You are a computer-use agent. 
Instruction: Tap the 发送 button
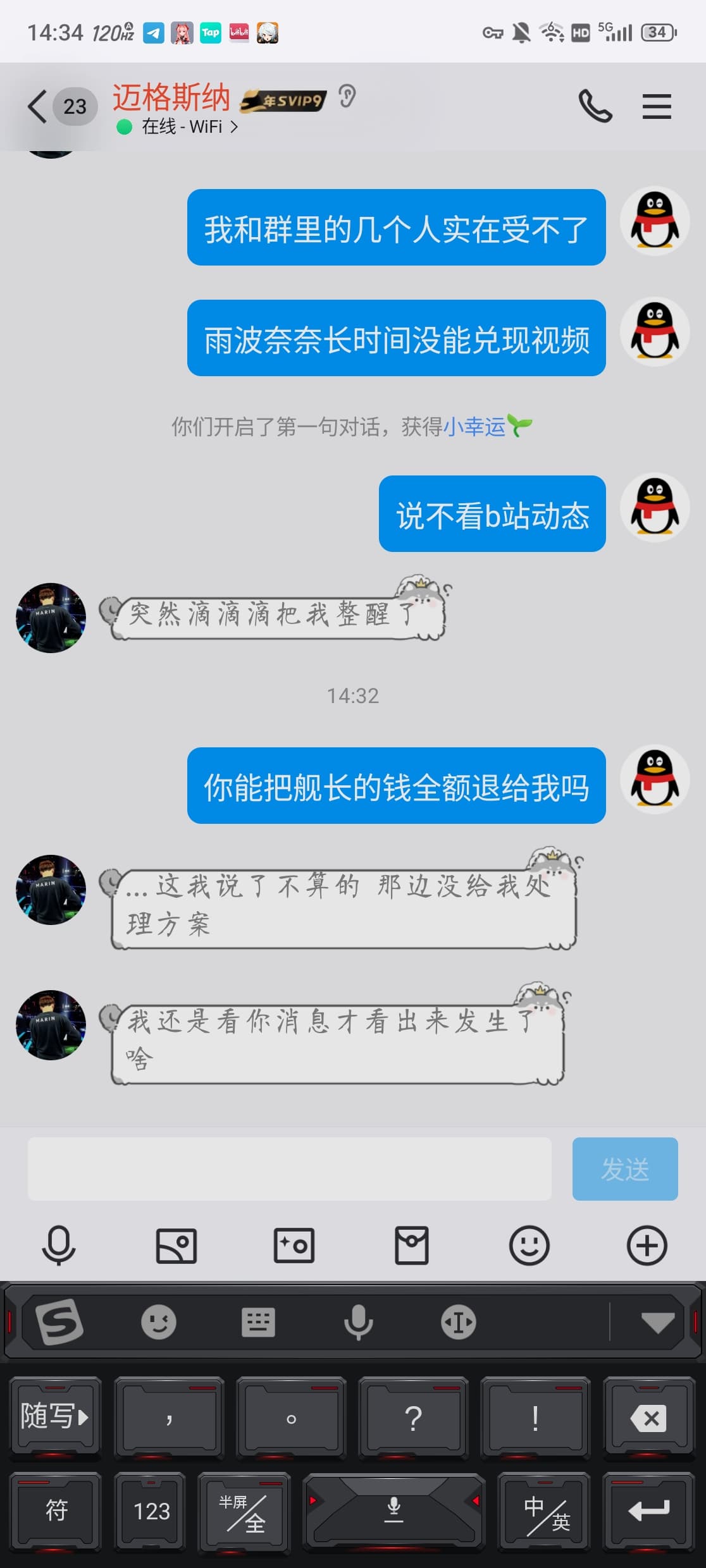[624, 1168]
